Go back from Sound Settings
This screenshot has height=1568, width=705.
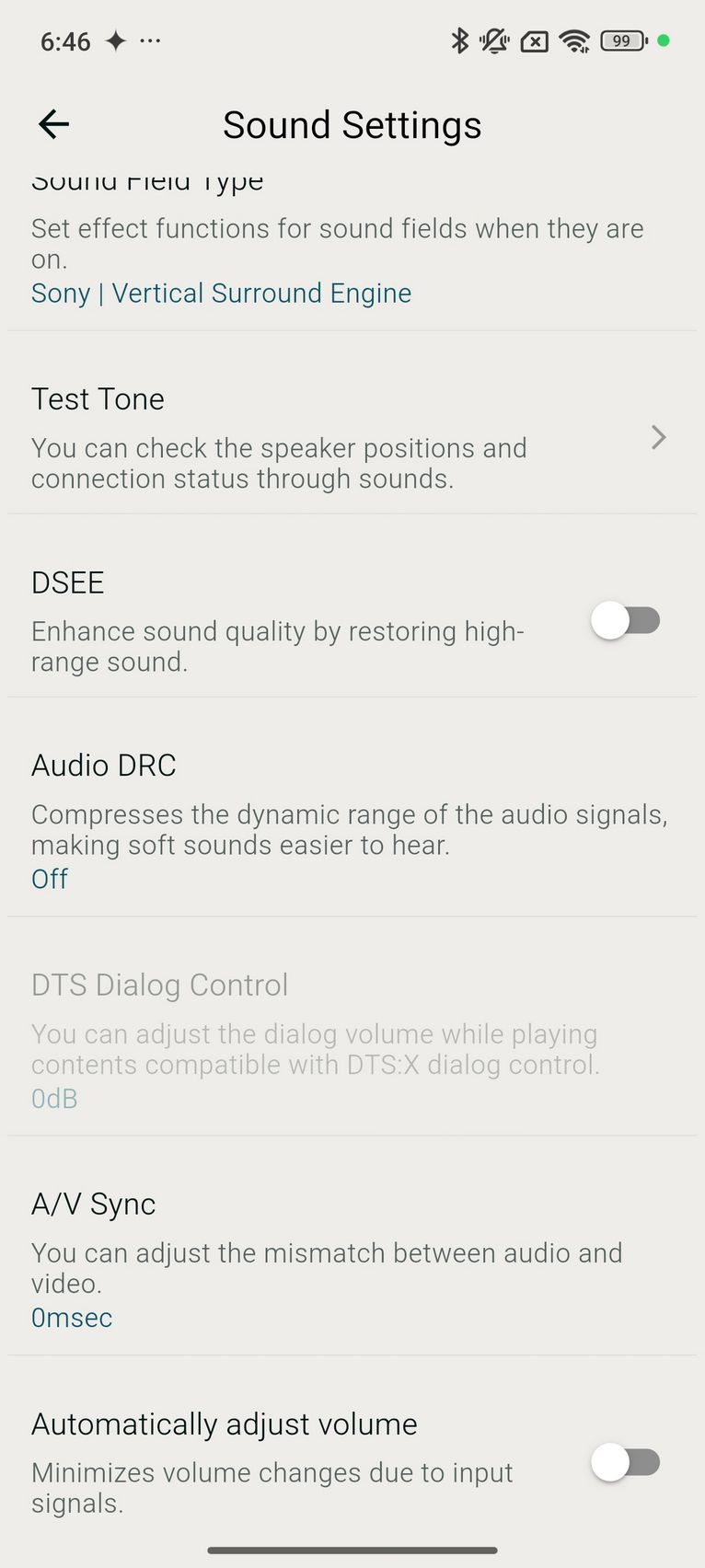(54, 124)
